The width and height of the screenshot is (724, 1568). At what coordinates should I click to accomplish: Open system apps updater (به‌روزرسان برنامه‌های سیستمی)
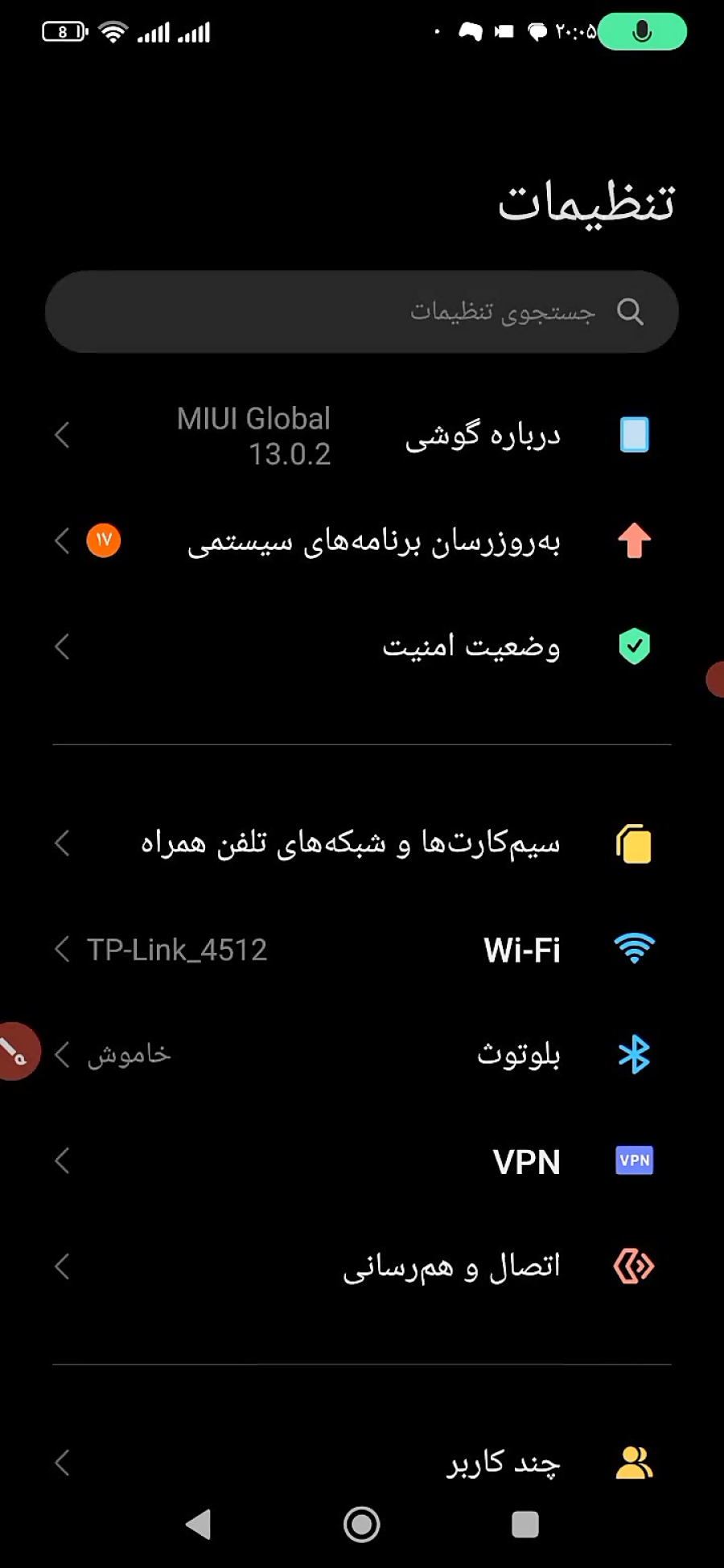[x=362, y=541]
